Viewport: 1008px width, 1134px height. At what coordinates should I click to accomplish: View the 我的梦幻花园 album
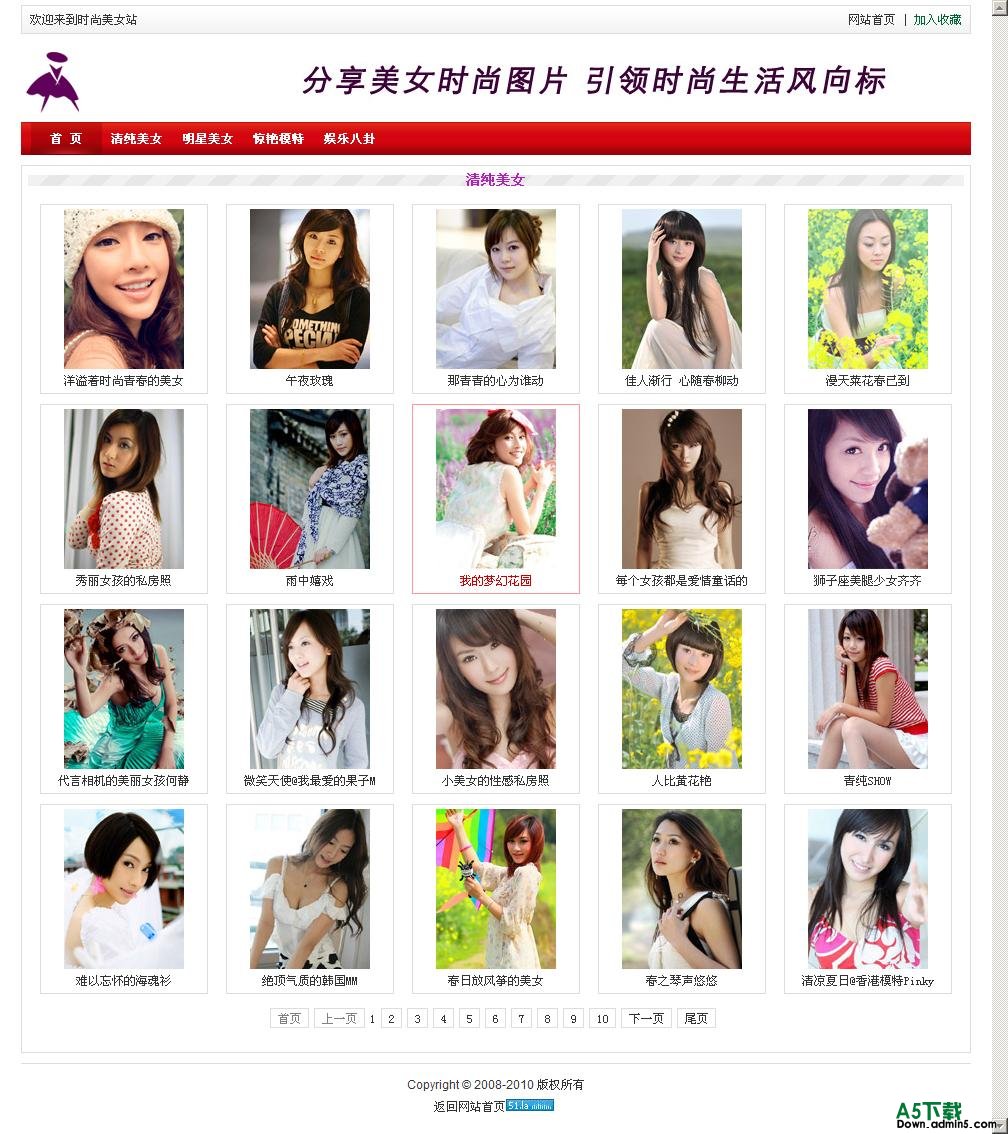click(x=496, y=489)
